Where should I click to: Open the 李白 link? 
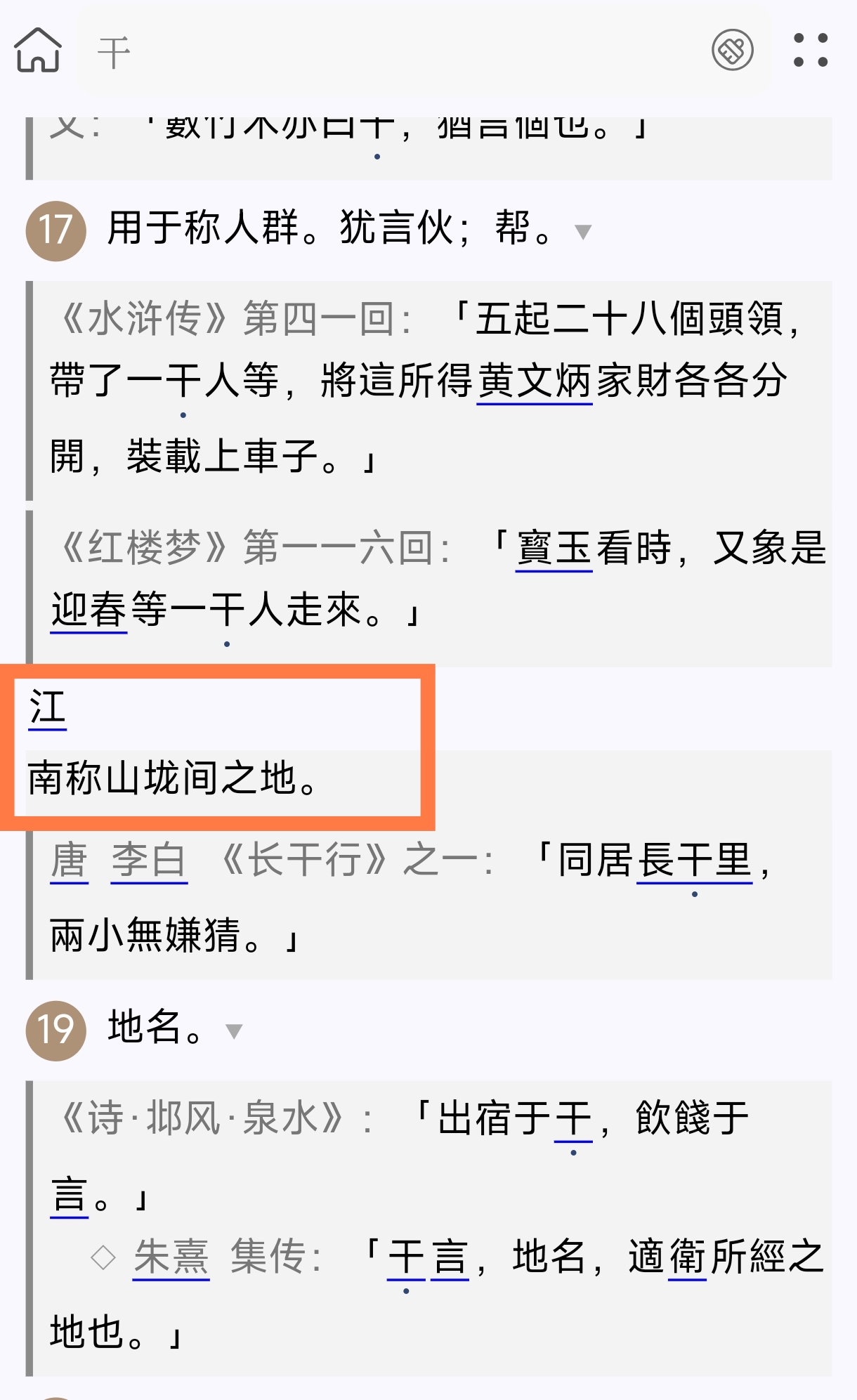pyautogui.click(x=149, y=861)
